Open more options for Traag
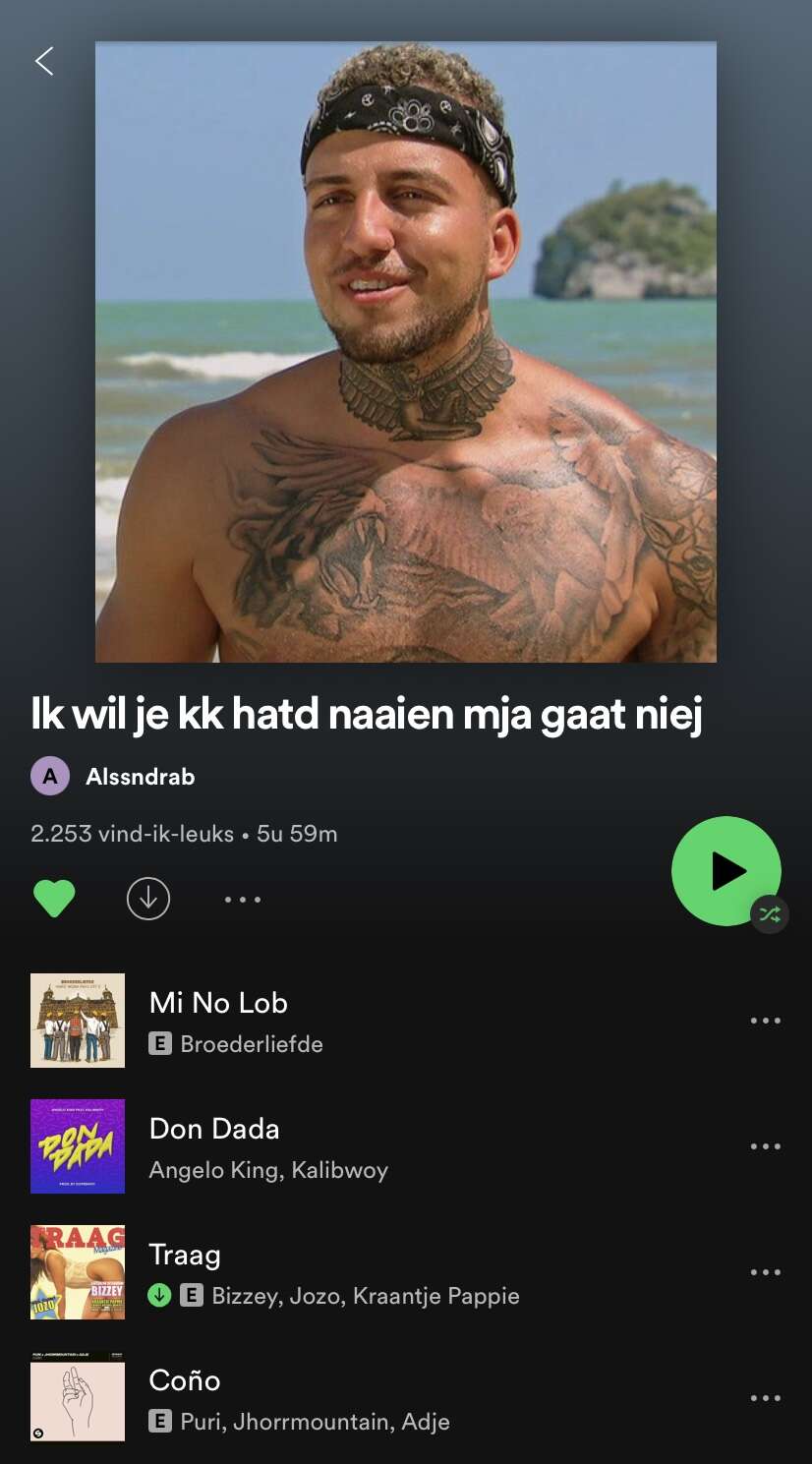Screen dimensions: 812x1464 766,1272
